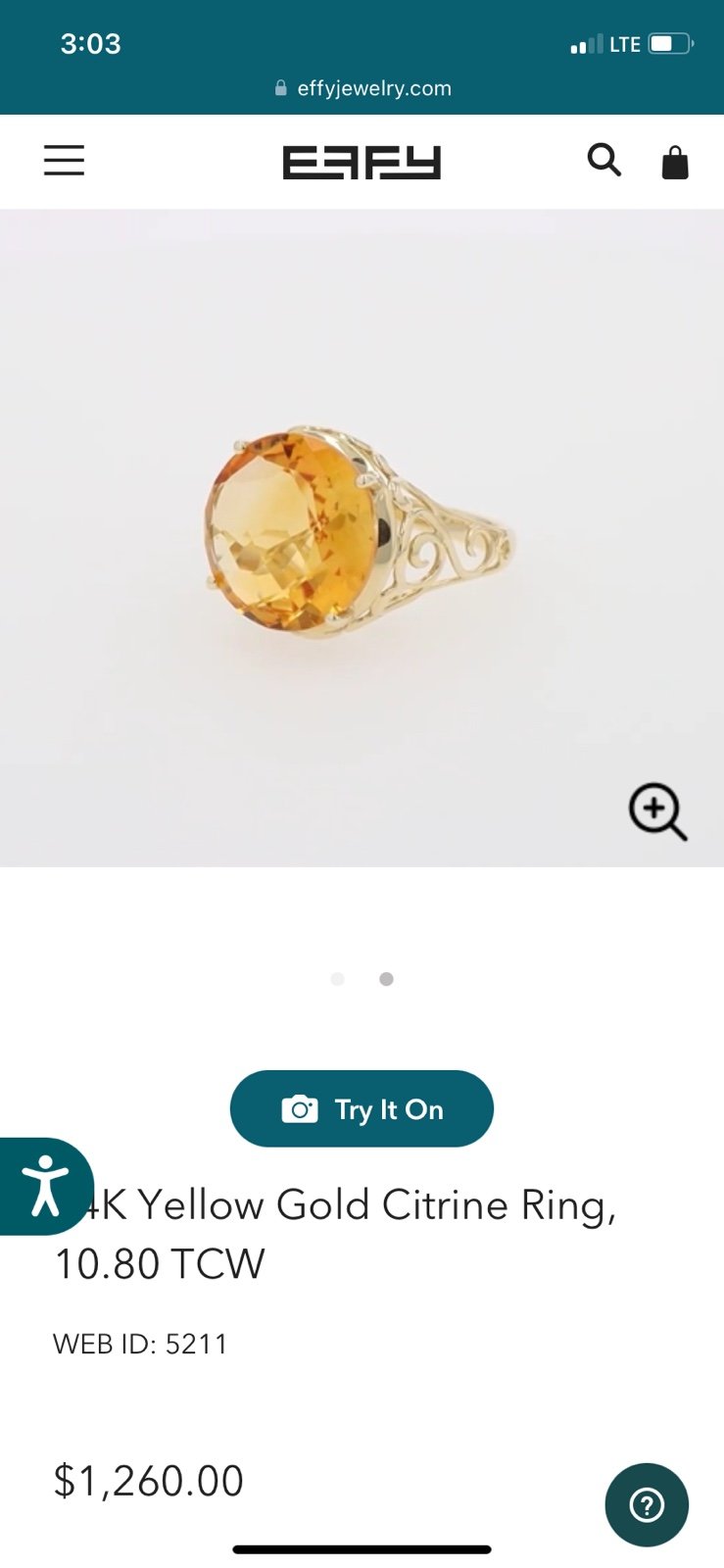The height and width of the screenshot is (1568, 724).
Task: Select the second image page dot
Action: [386, 979]
